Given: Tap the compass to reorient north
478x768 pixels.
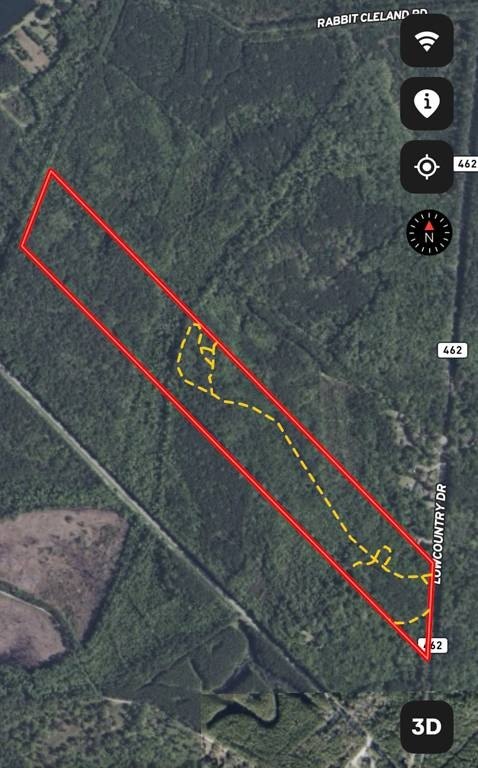Looking at the screenshot, I should (x=429, y=232).
